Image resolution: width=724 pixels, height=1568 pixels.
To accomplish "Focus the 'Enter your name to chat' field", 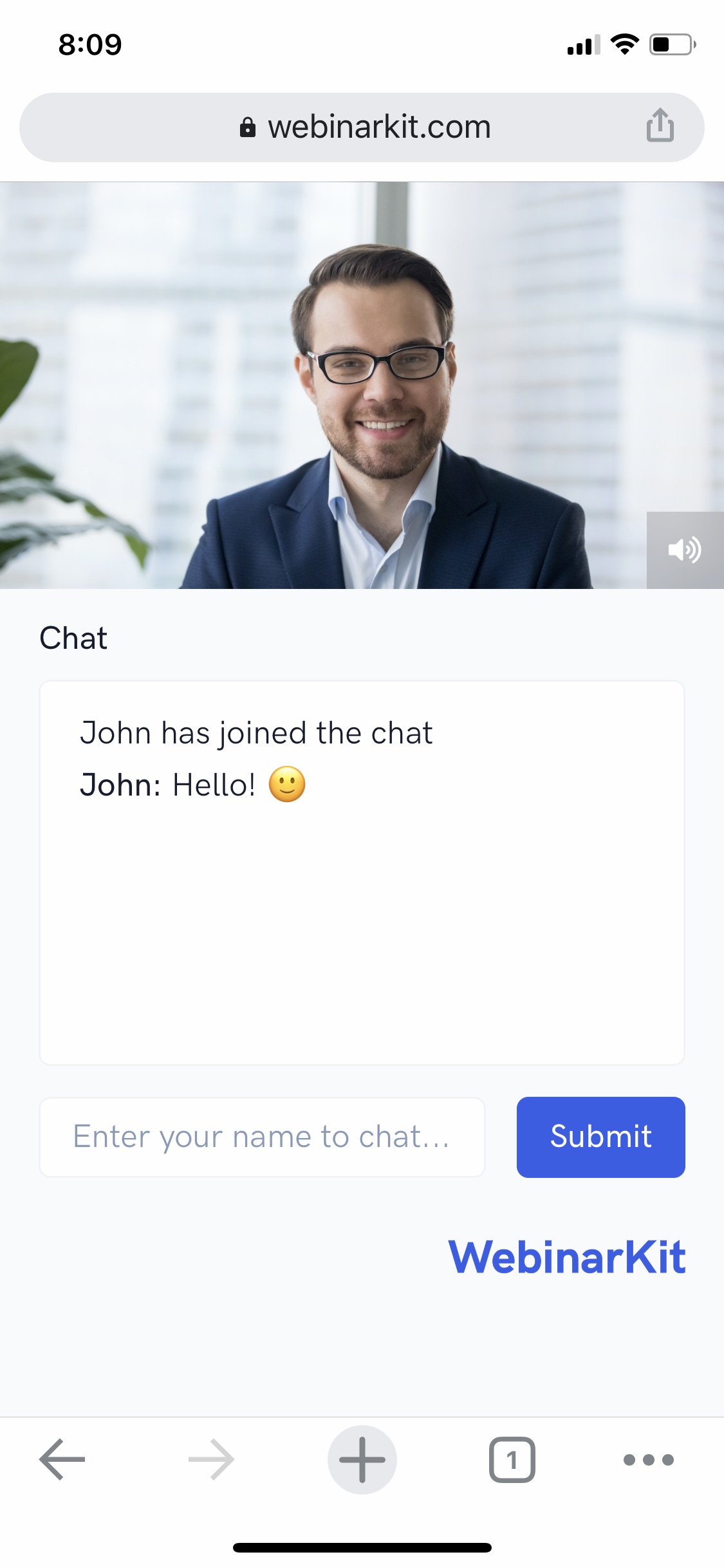I will pyautogui.click(x=262, y=1137).
